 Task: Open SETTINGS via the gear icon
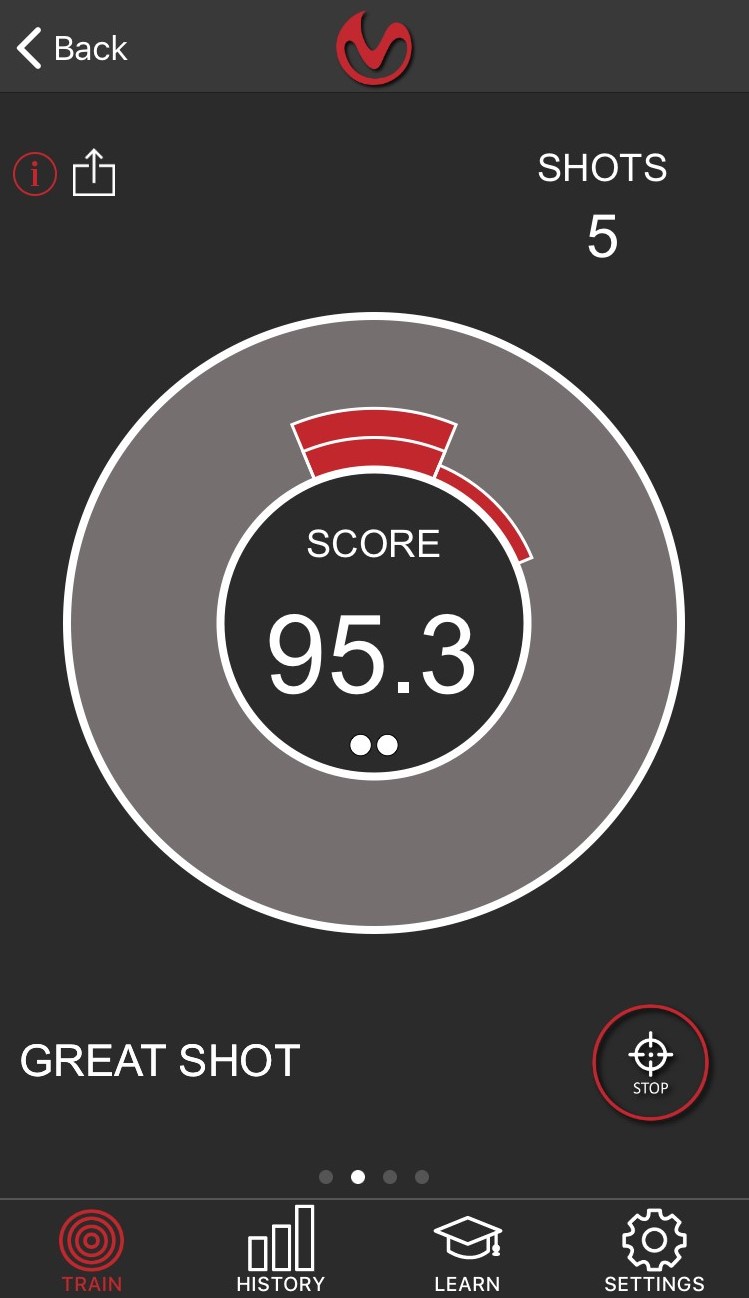(654, 1240)
